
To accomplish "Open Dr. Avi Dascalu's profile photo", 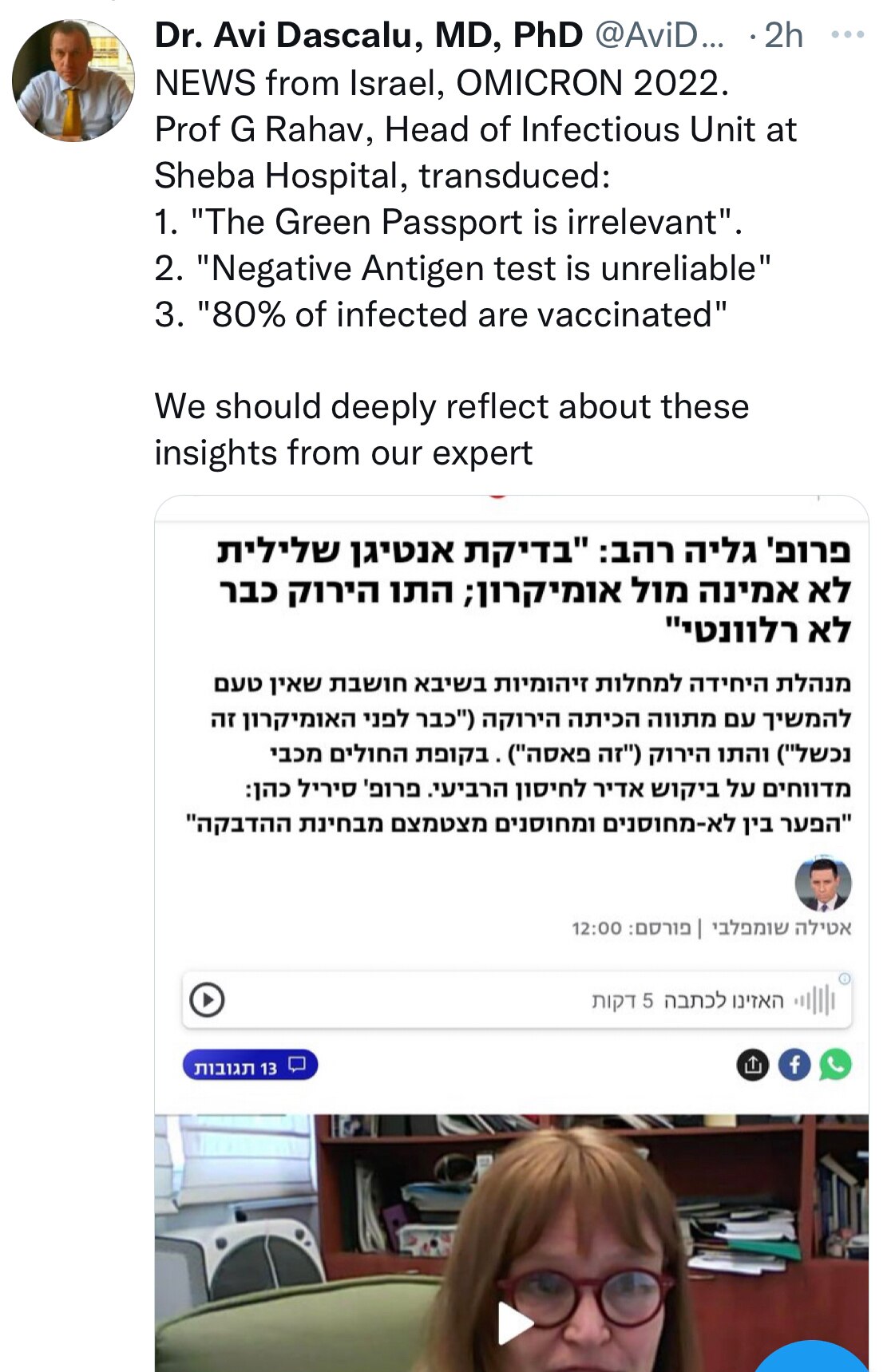I will [73, 80].
